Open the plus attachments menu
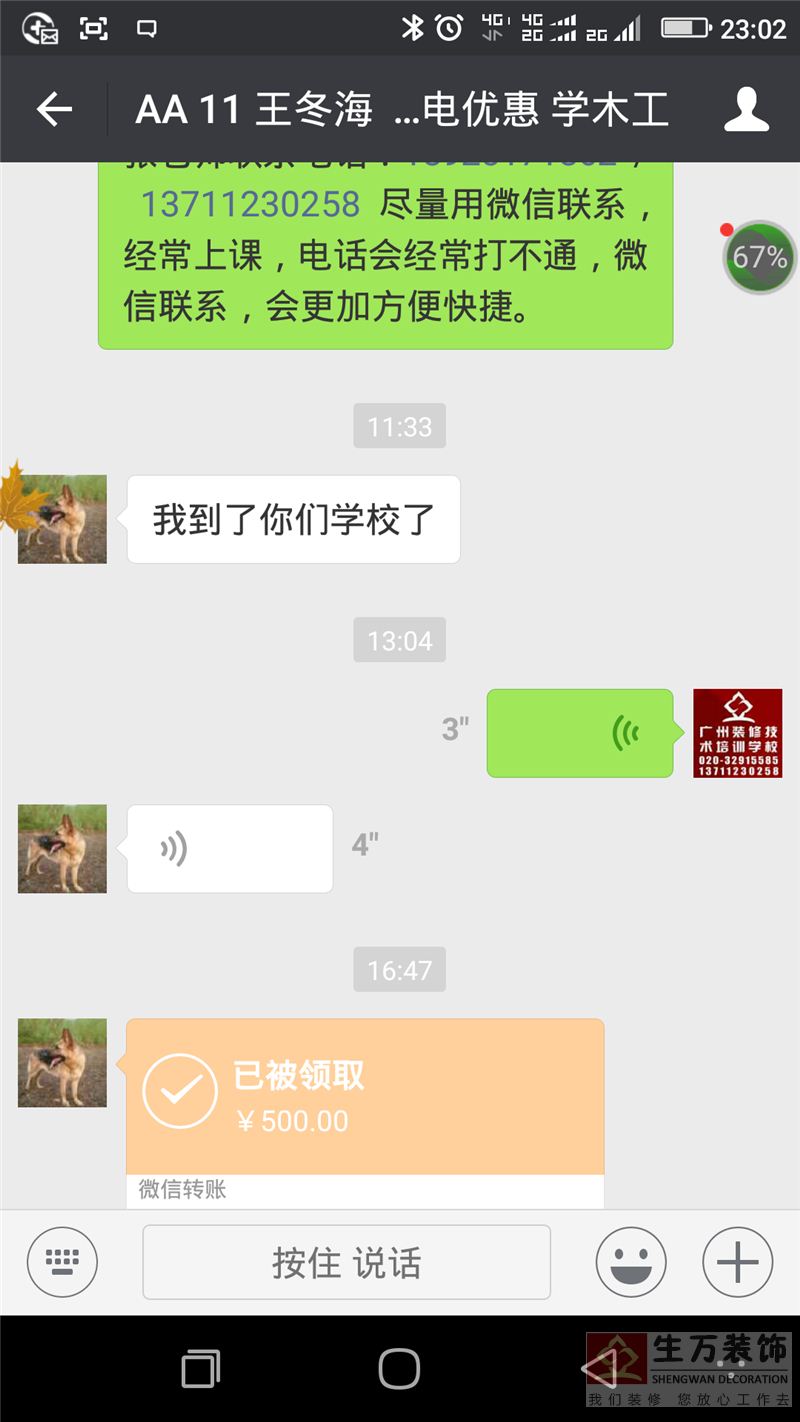Image resolution: width=800 pixels, height=1422 pixels. click(738, 1262)
